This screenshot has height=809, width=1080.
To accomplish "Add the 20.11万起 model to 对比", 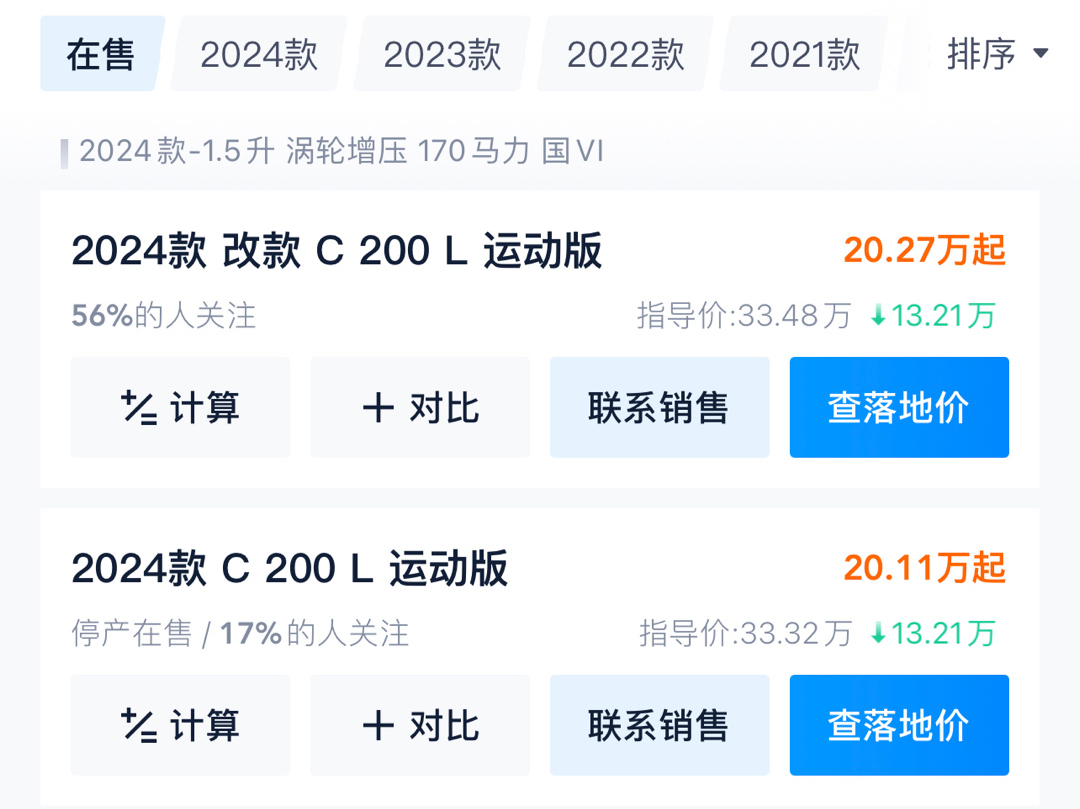I will coord(420,725).
